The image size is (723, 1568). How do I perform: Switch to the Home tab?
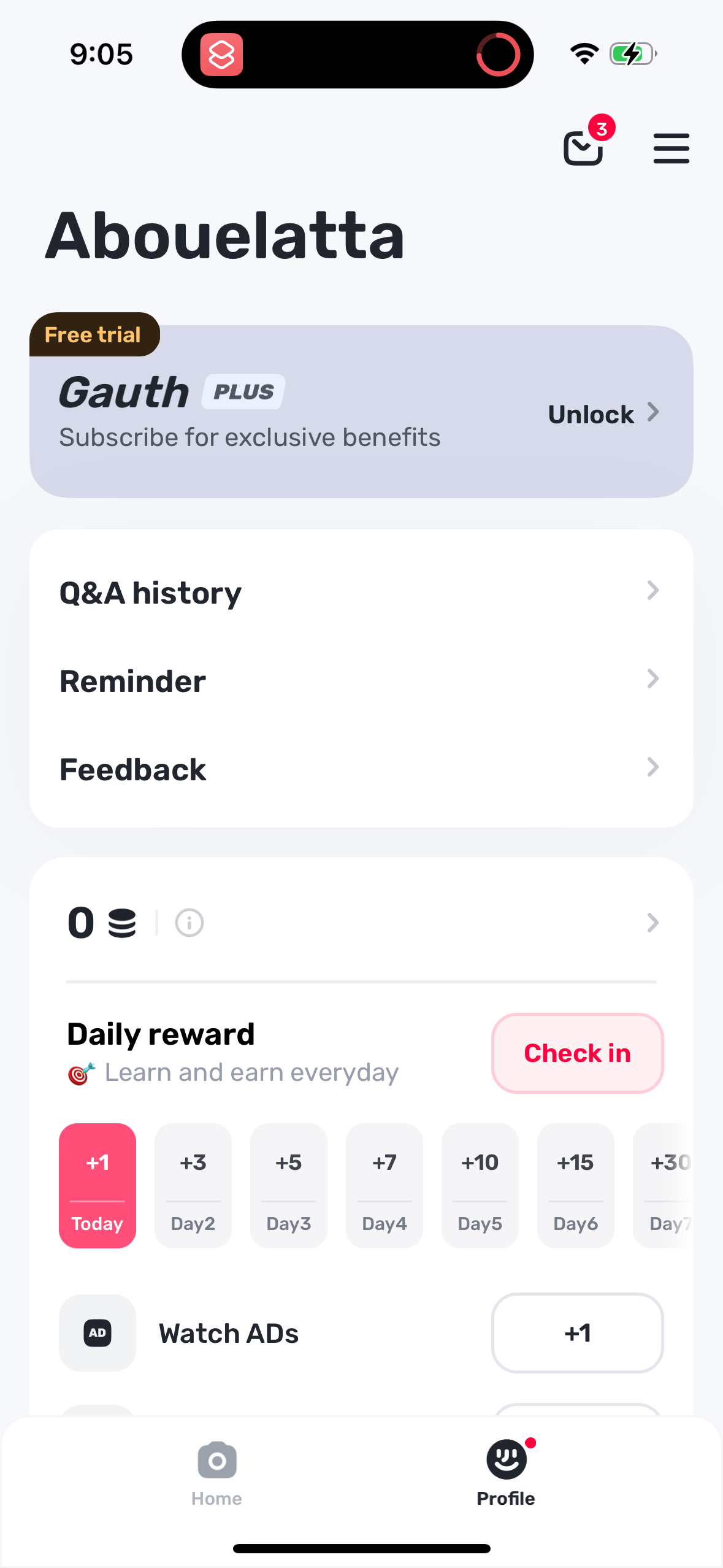[216, 1472]
